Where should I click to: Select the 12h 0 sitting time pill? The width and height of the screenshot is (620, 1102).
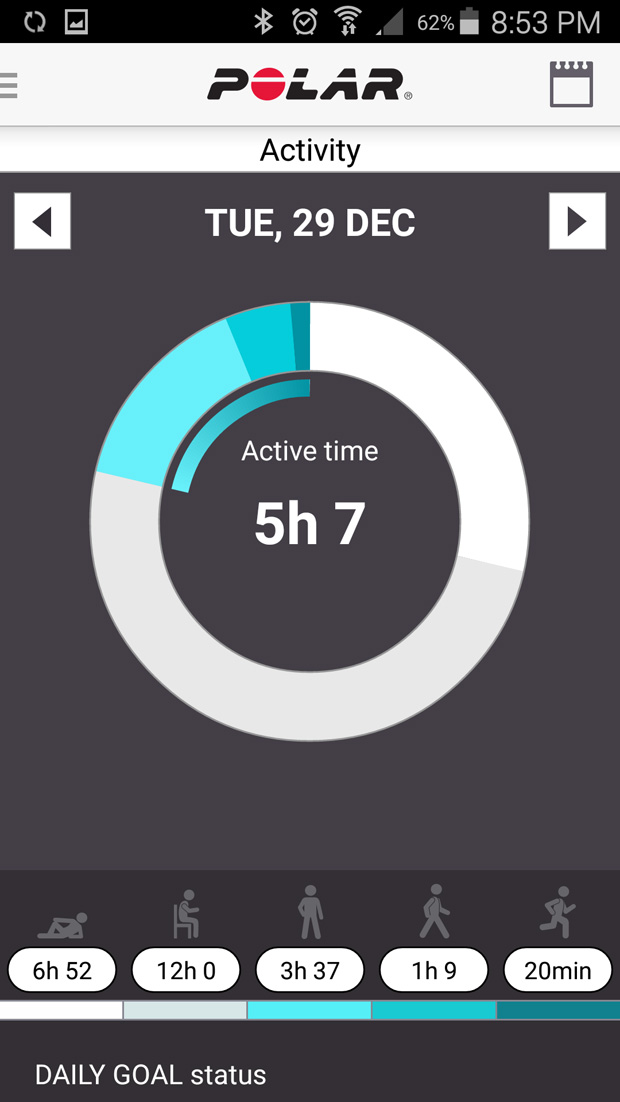coord(186,970)
